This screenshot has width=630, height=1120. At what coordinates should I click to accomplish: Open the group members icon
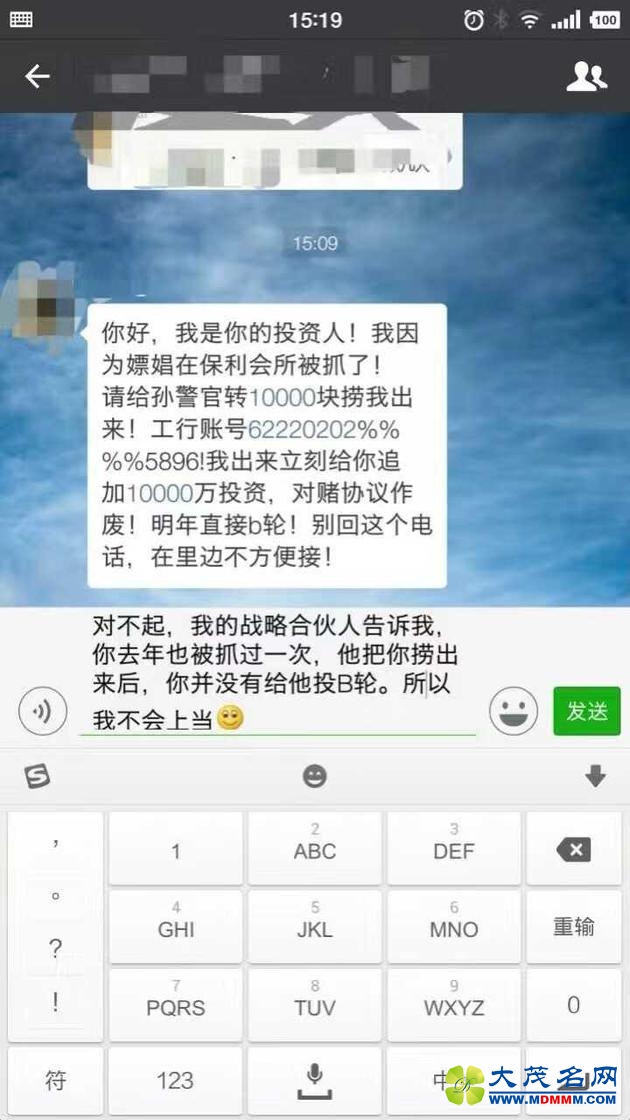[586, 77]
